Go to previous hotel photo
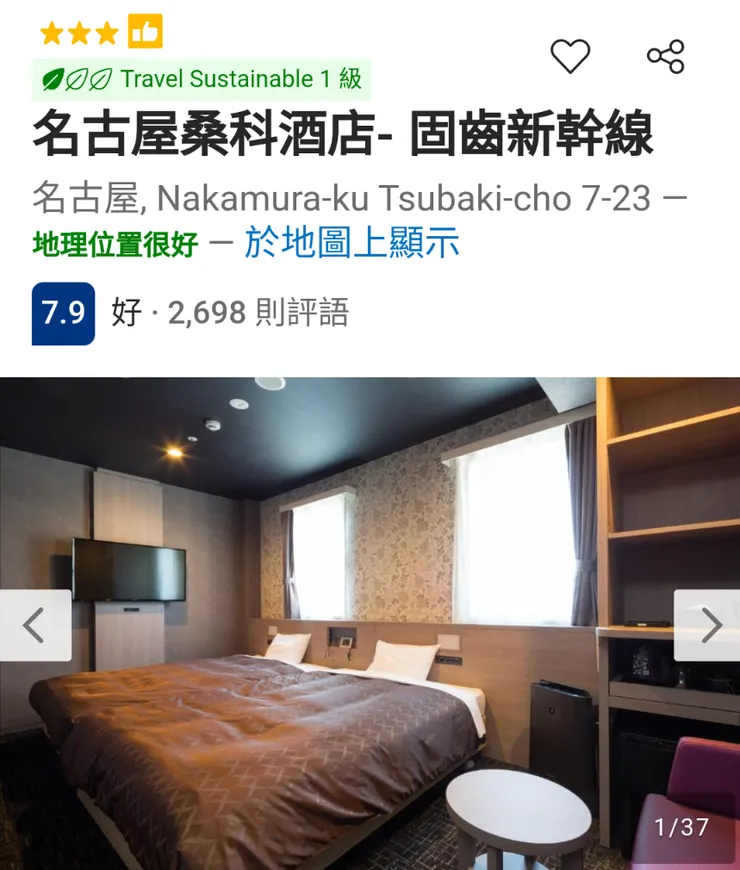Image resolution: width=740 pixels, height=870 pixels. tap(34, 625)
